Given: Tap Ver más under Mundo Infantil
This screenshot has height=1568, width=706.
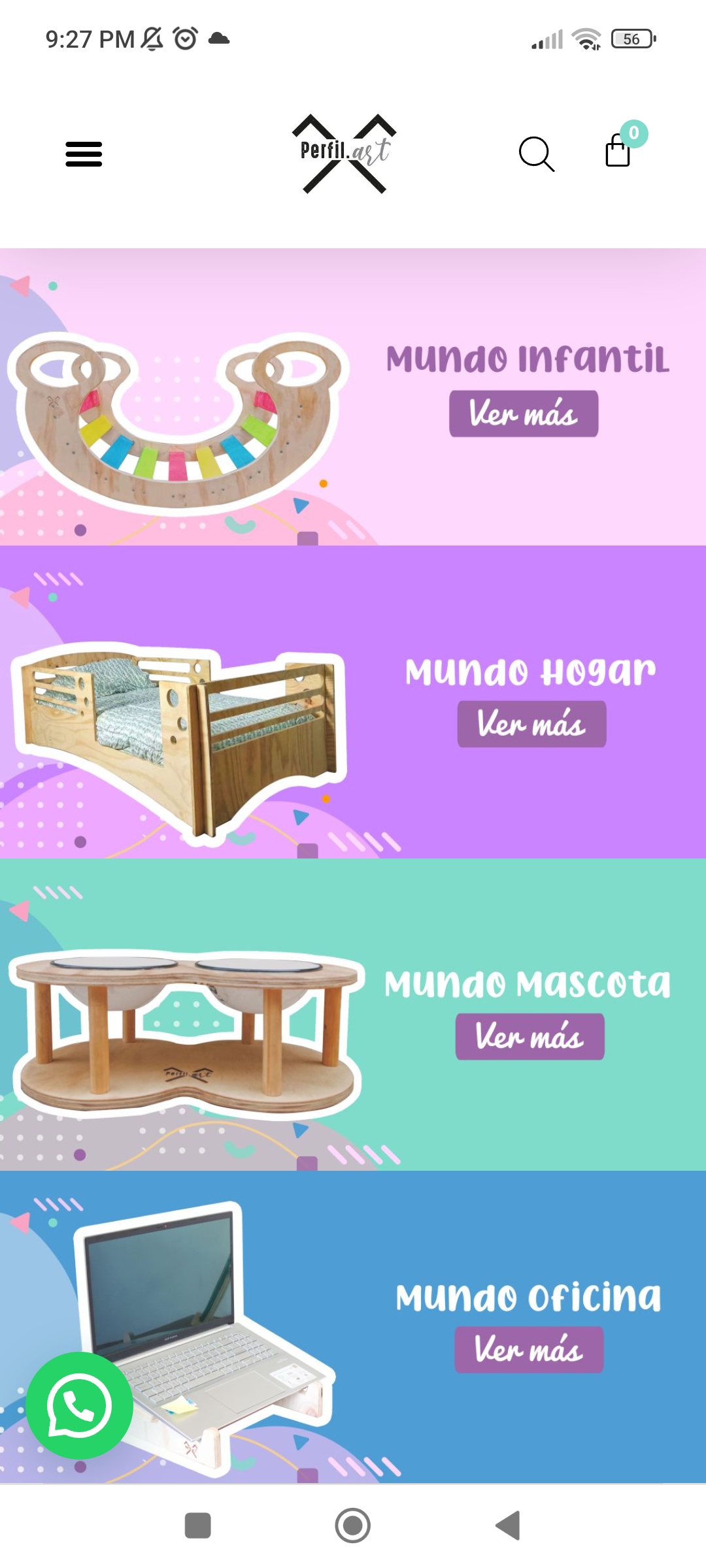Looking at the screenshot, I should (523, 414).
